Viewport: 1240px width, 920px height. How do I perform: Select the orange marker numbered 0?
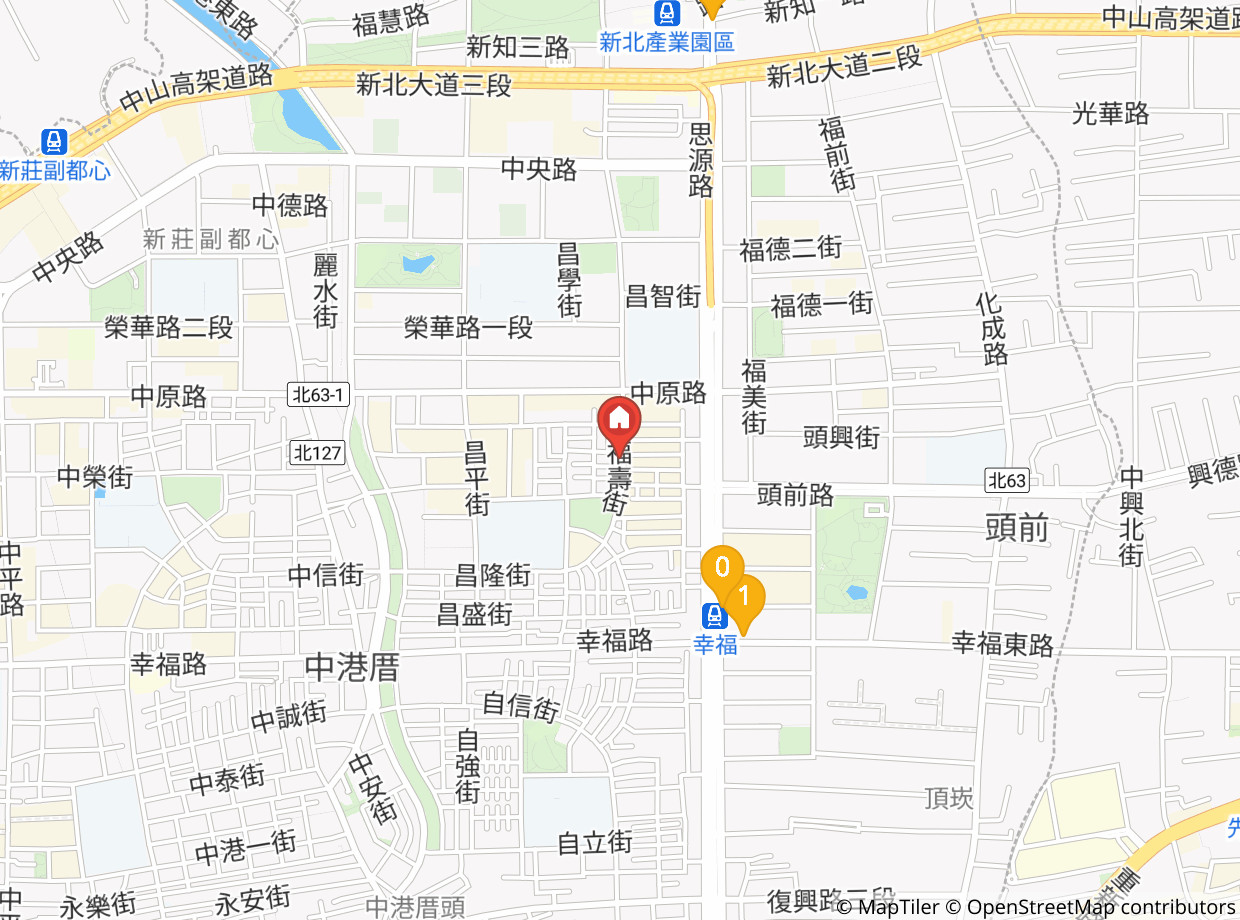(x=720, y=565)
